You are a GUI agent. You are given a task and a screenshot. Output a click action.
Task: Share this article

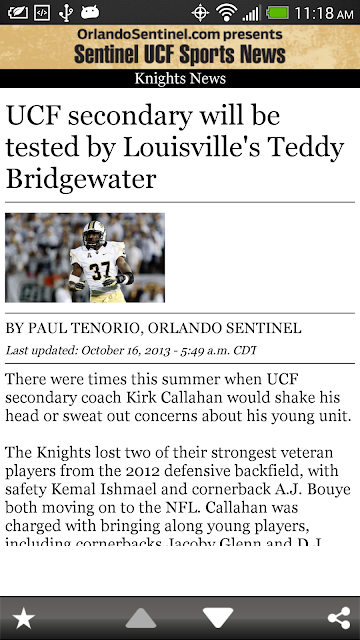[x=339, y=618]
